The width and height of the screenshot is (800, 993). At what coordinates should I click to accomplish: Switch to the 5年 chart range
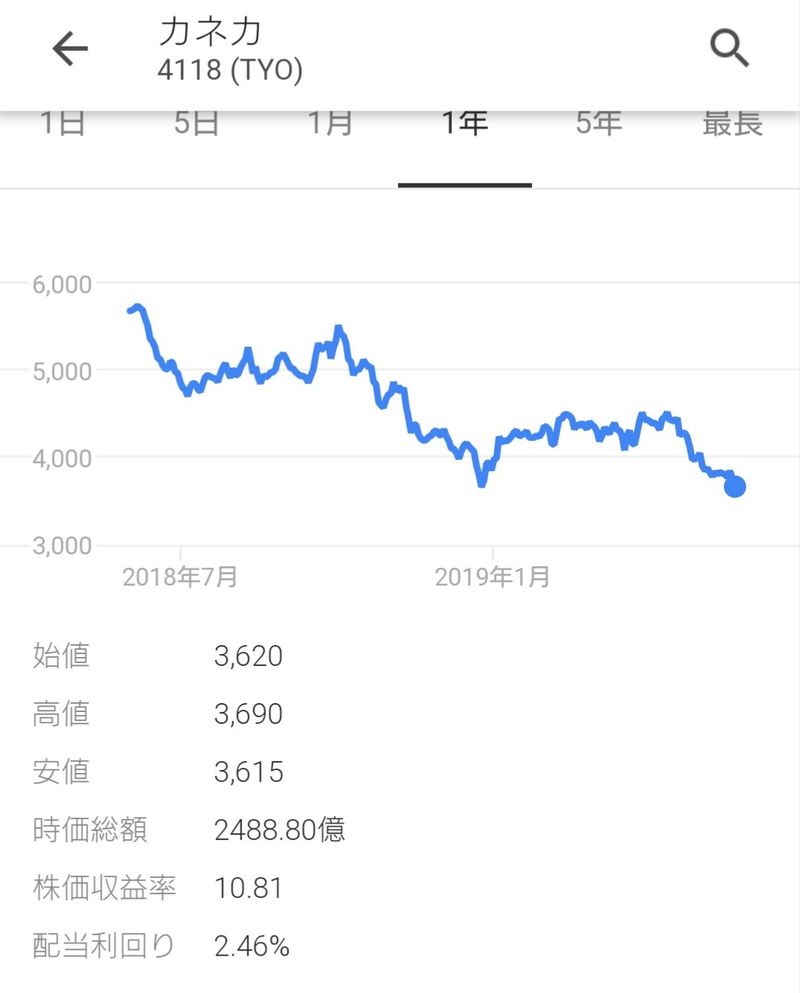coord(599,126)
